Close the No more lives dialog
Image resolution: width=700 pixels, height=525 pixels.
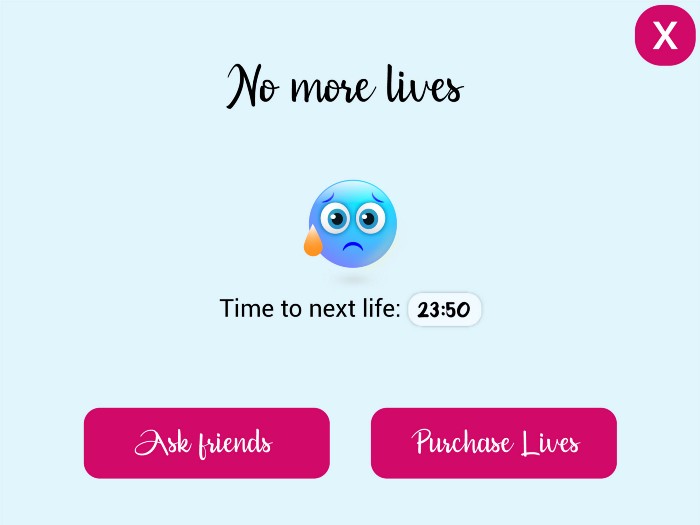(664, 36)
